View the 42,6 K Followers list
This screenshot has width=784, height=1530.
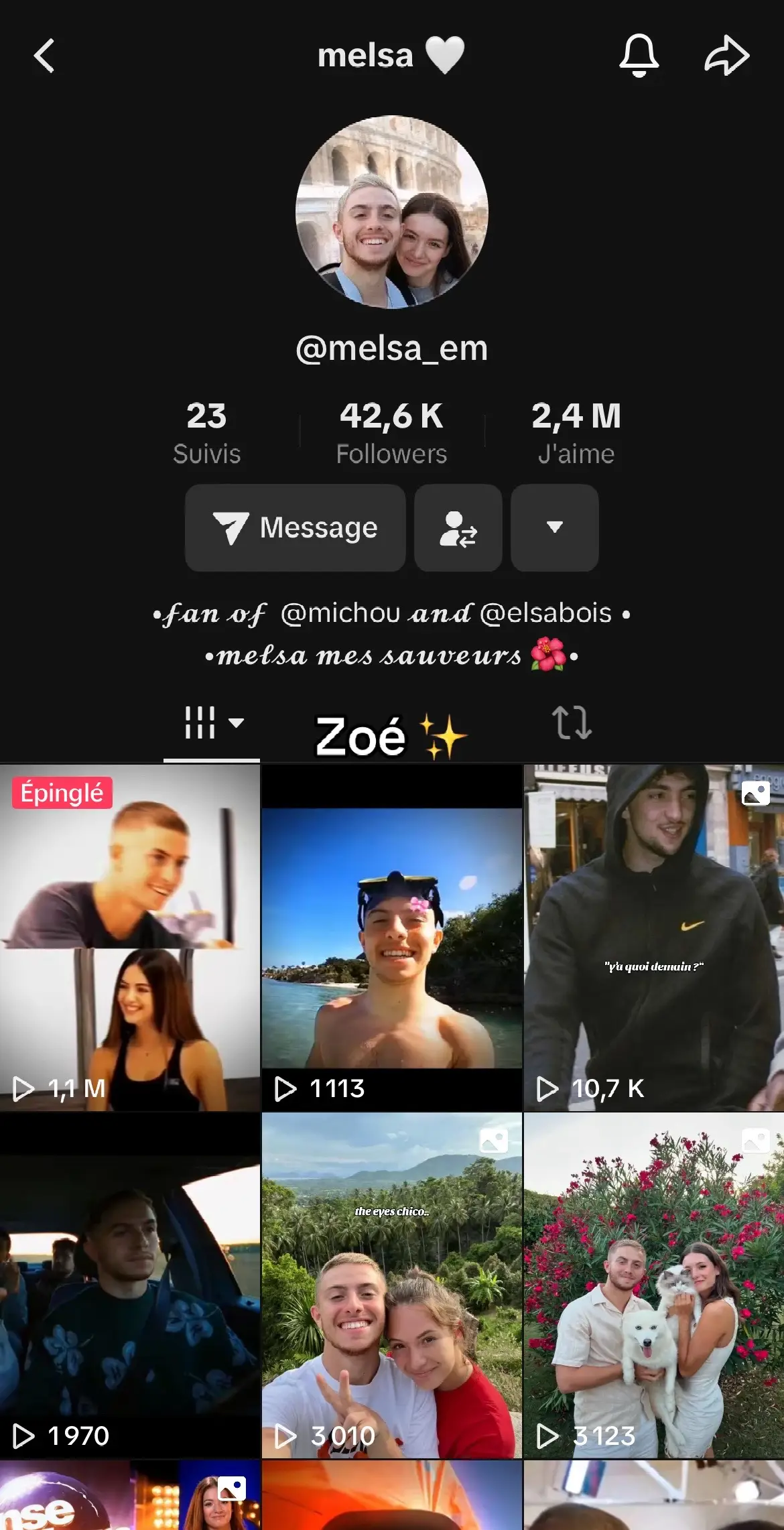click(391, 433)
